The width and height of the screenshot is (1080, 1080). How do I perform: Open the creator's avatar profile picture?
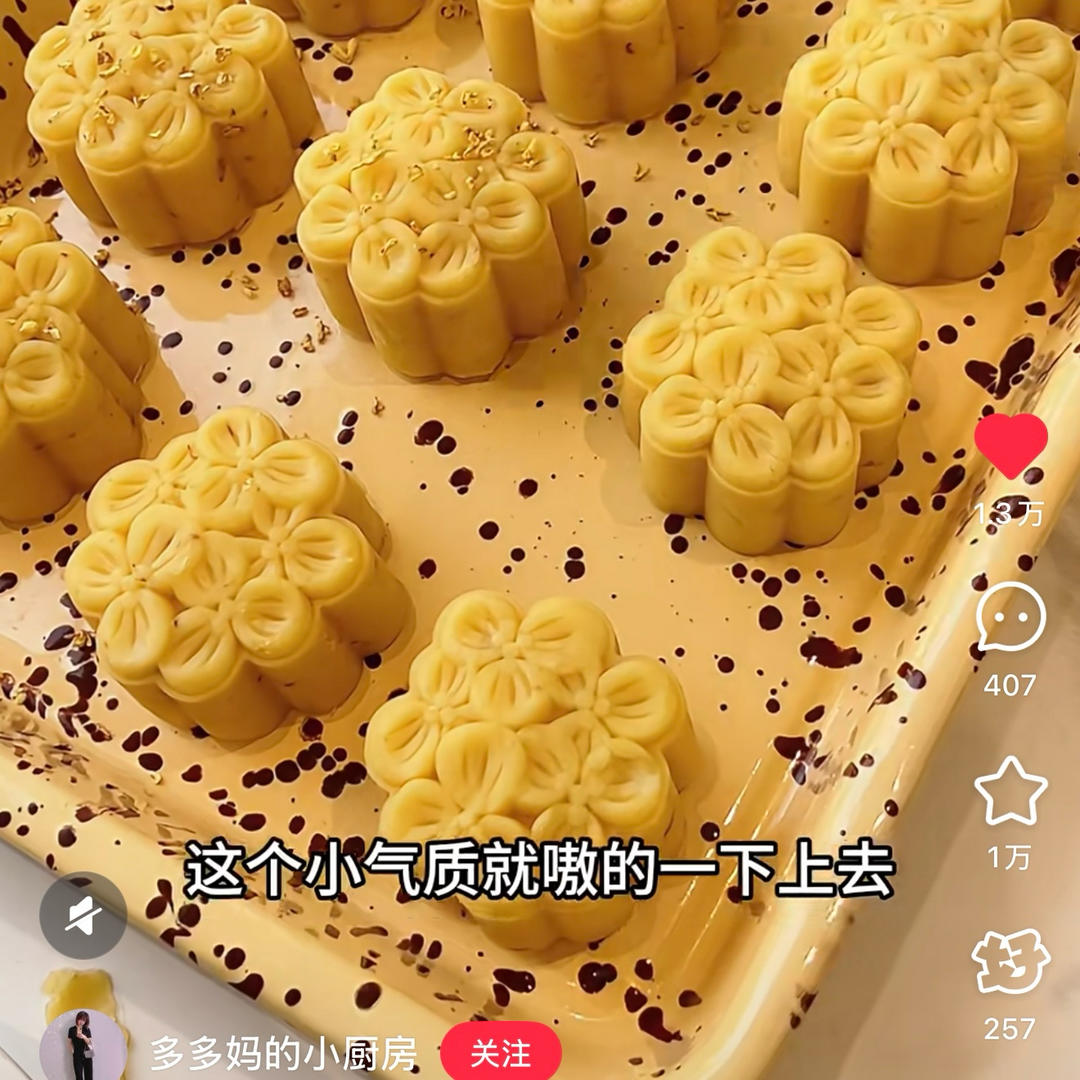tap(82, 1047)
